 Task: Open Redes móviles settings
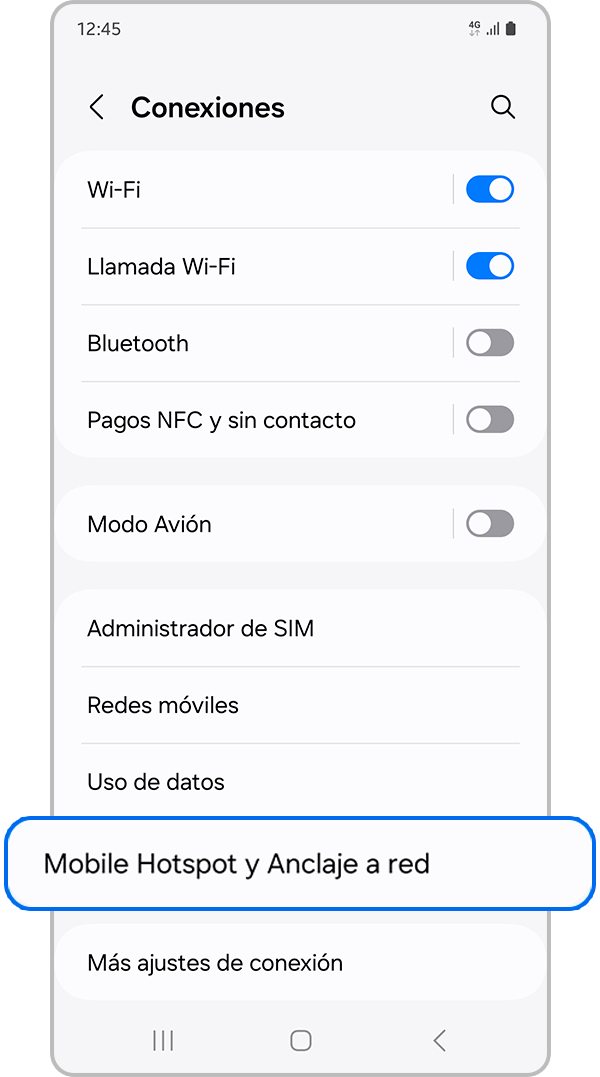coord(250,705)
